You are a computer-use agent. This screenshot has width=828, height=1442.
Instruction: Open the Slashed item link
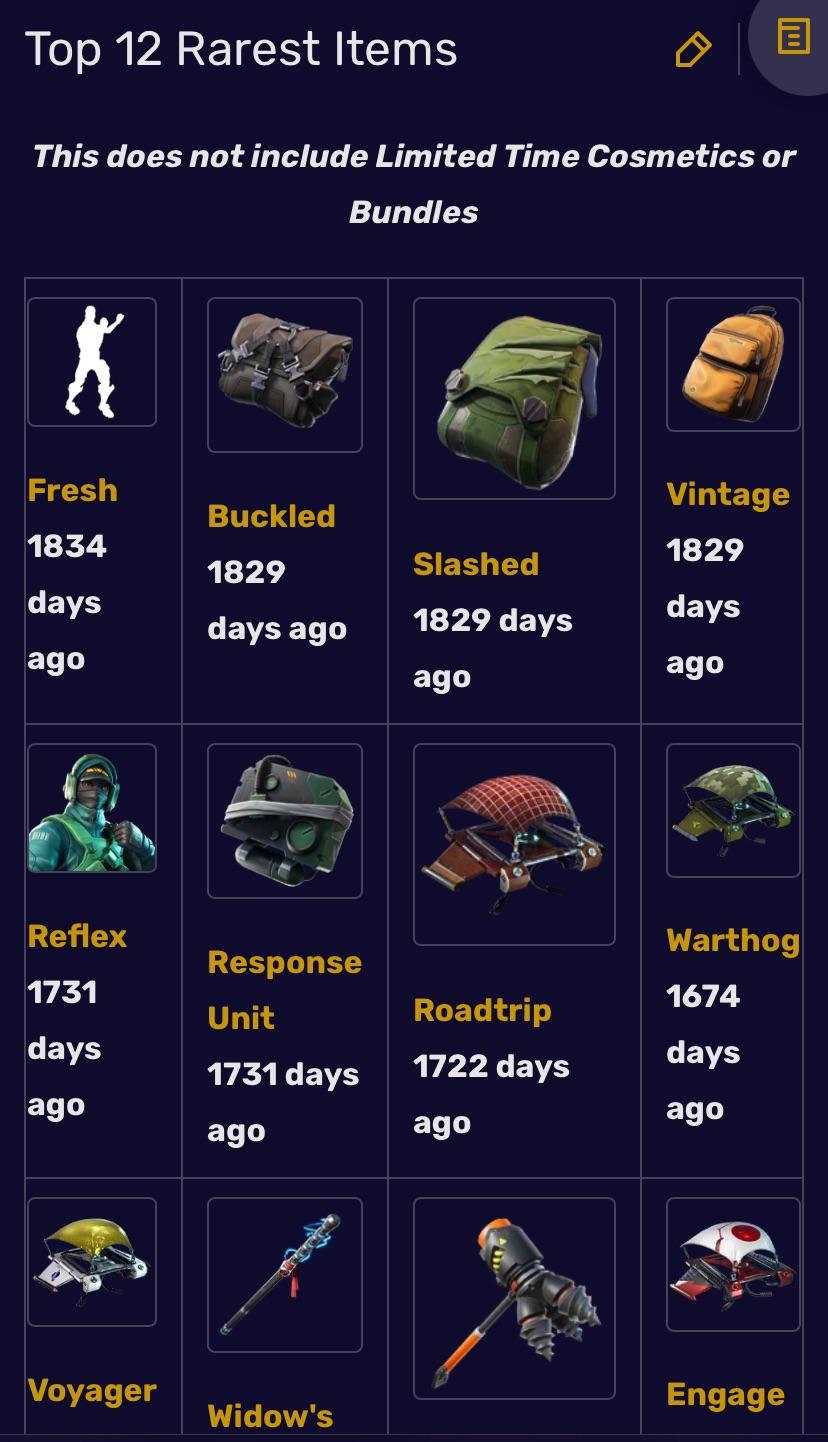pyautogui.click(x=476, y=564)
